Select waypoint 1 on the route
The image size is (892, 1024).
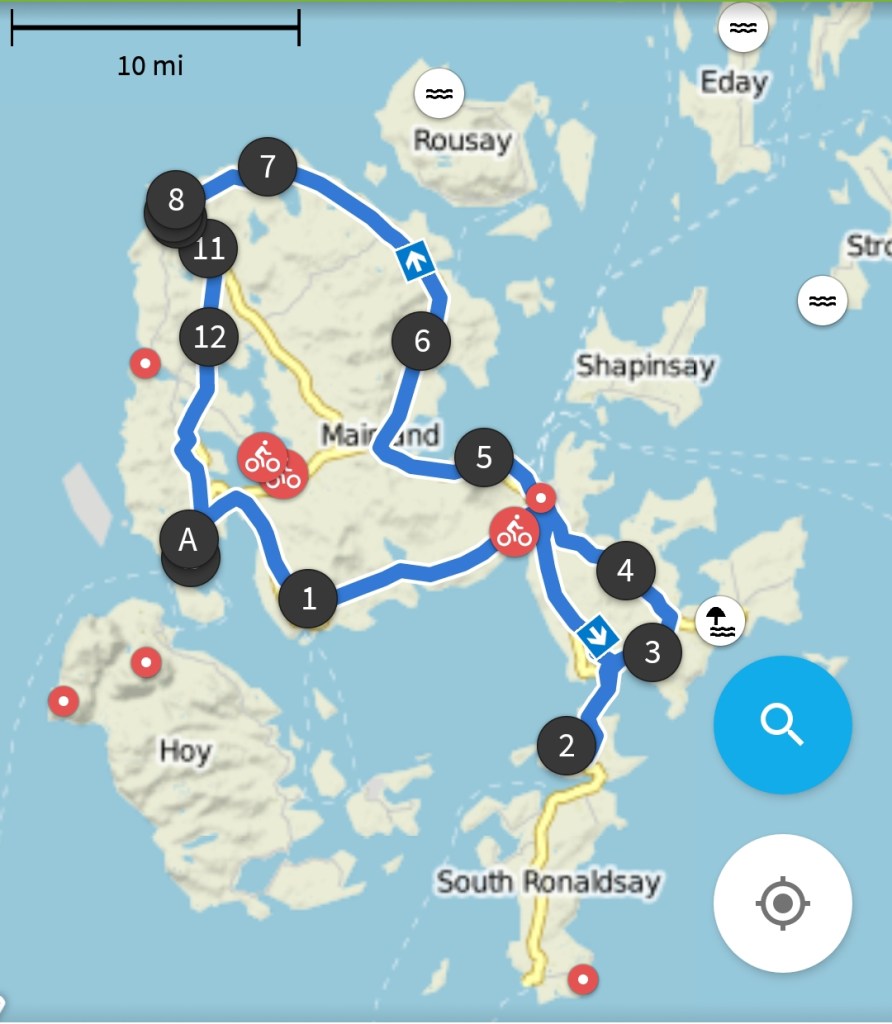click(x=309, y=599)
